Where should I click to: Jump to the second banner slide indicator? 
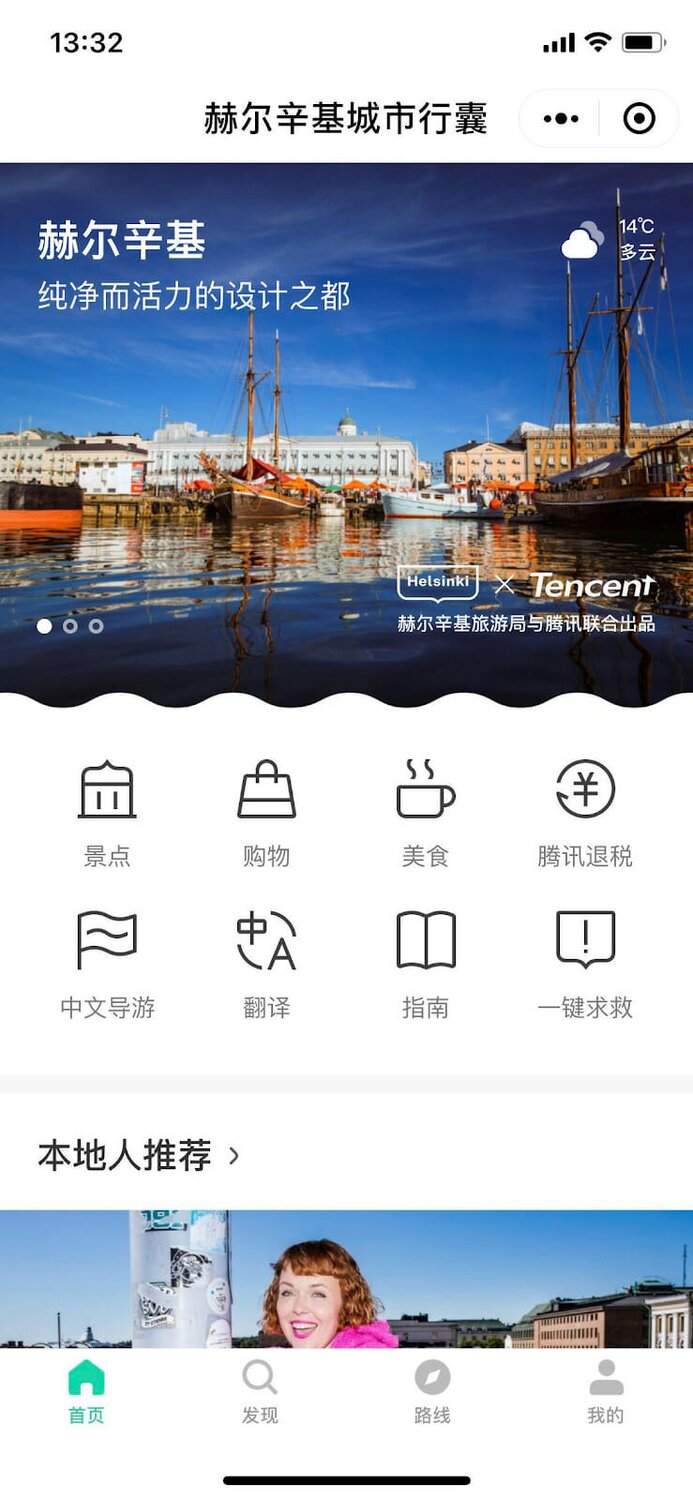70,626
